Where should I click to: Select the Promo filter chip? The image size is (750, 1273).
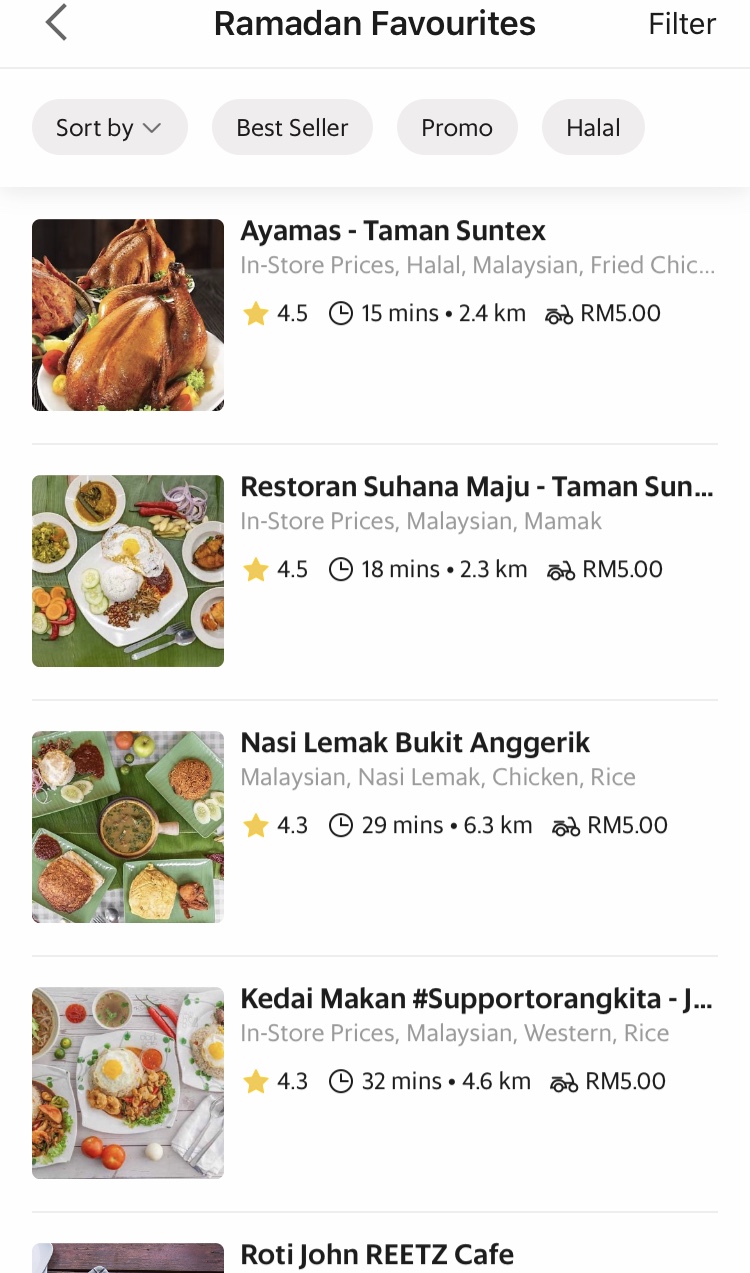pos(457,128)
